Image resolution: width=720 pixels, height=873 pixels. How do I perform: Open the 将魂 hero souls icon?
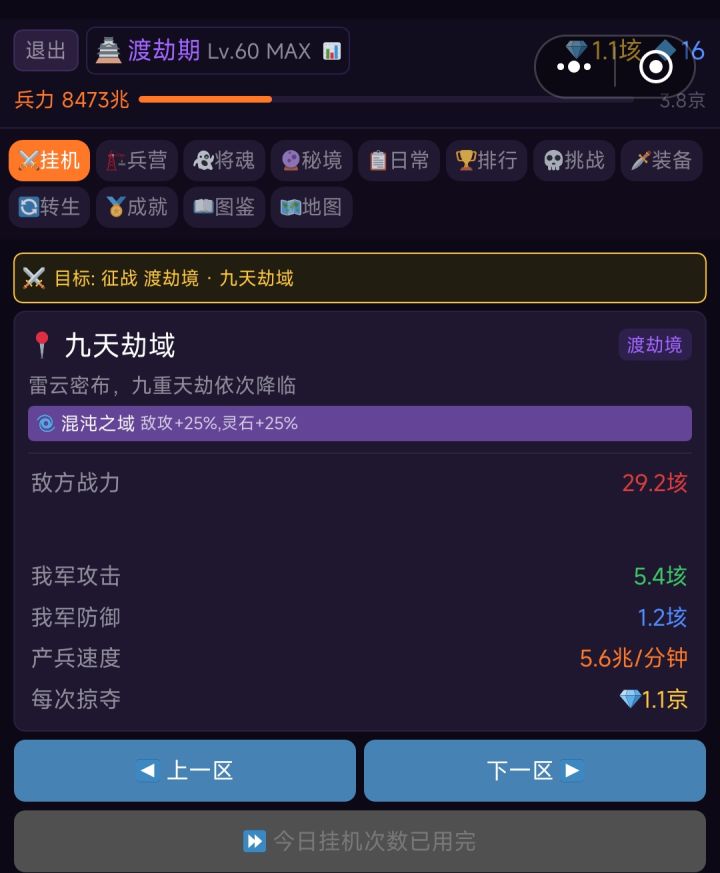223,160
